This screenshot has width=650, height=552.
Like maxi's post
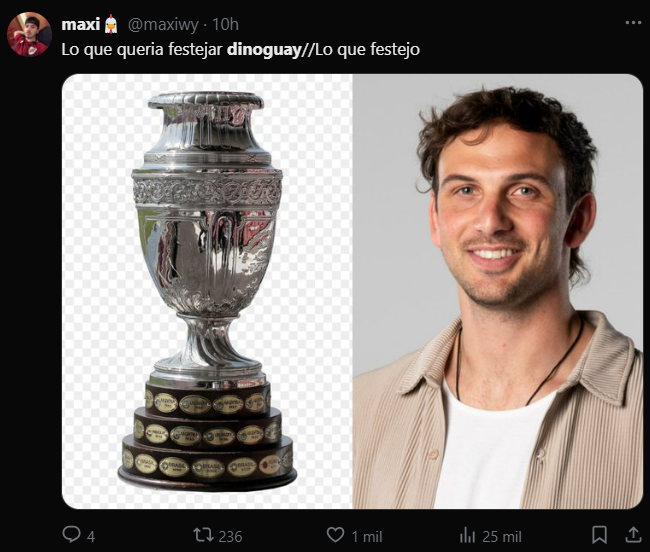point(338,535)
